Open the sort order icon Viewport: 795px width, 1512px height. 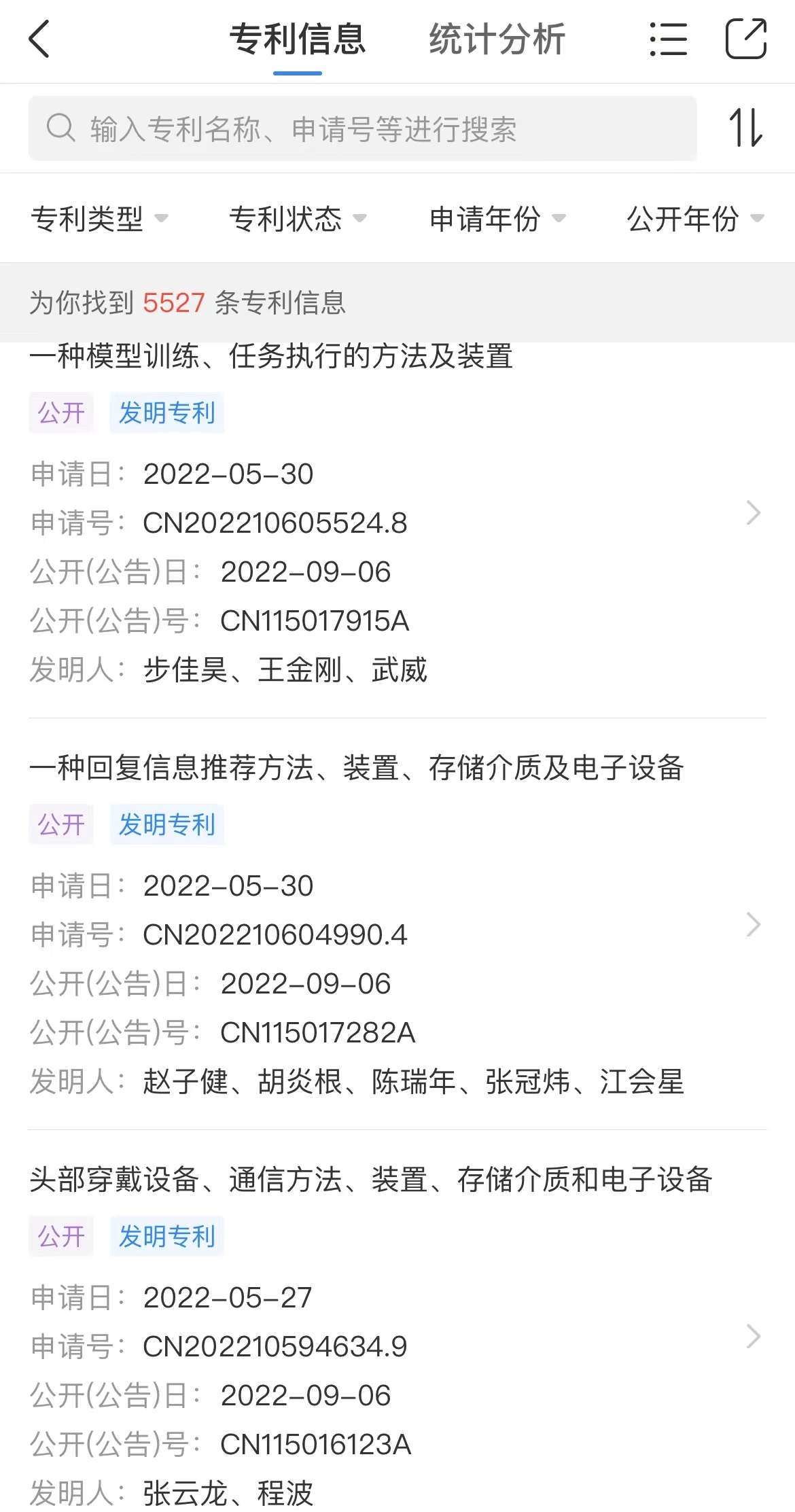[745, 128]
